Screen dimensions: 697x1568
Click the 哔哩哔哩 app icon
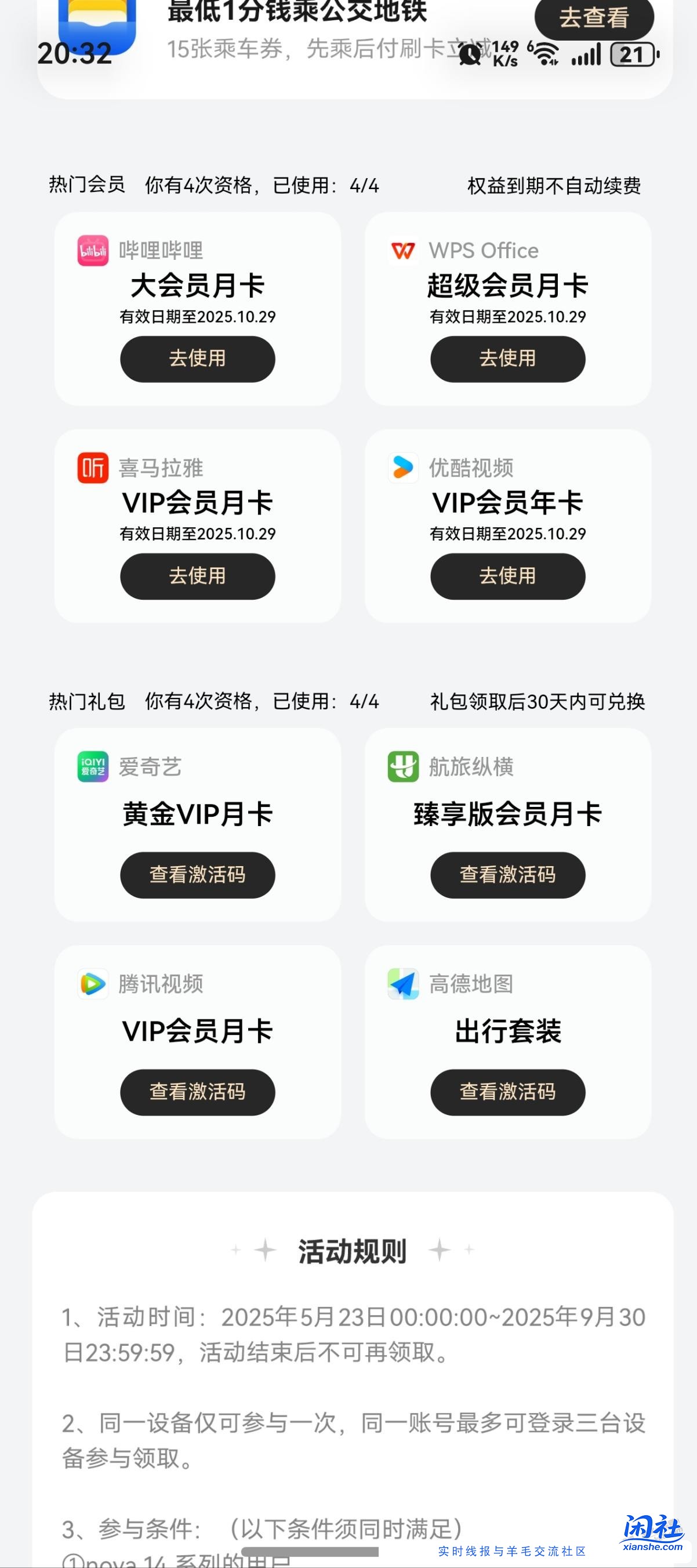[x=92, y=249]
